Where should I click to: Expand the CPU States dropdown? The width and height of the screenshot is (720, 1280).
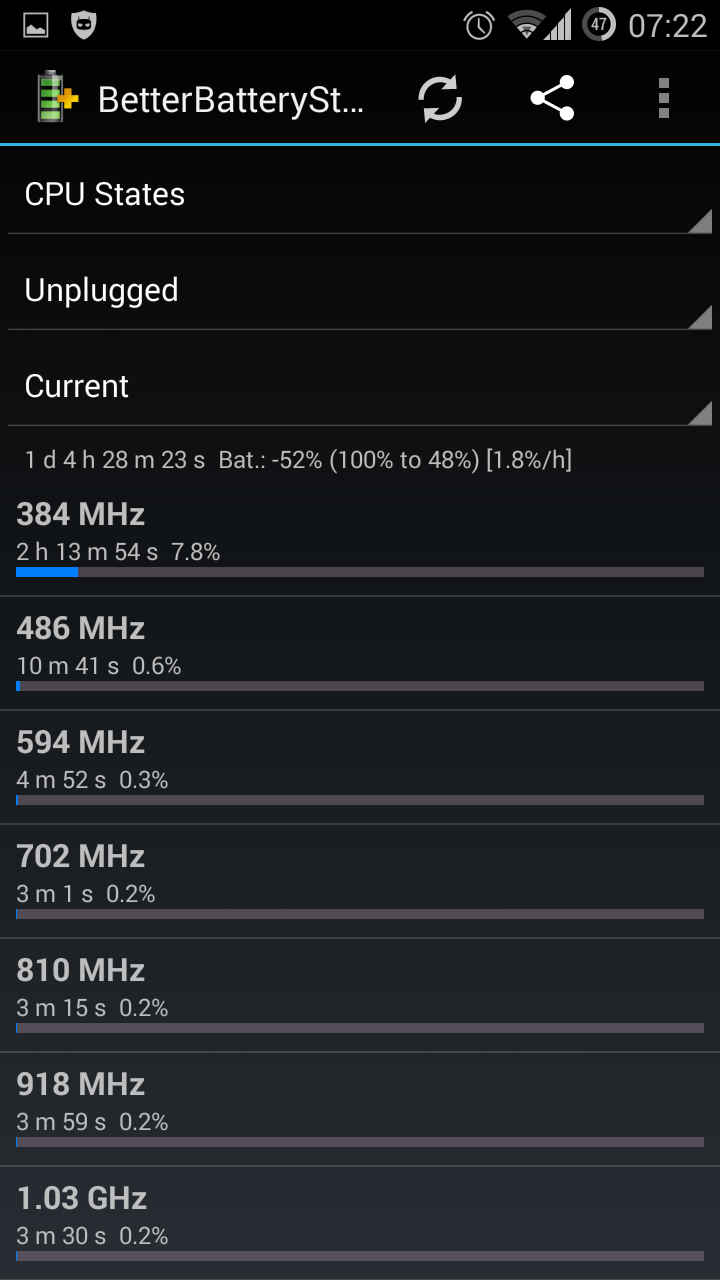[x=360, y=194]
